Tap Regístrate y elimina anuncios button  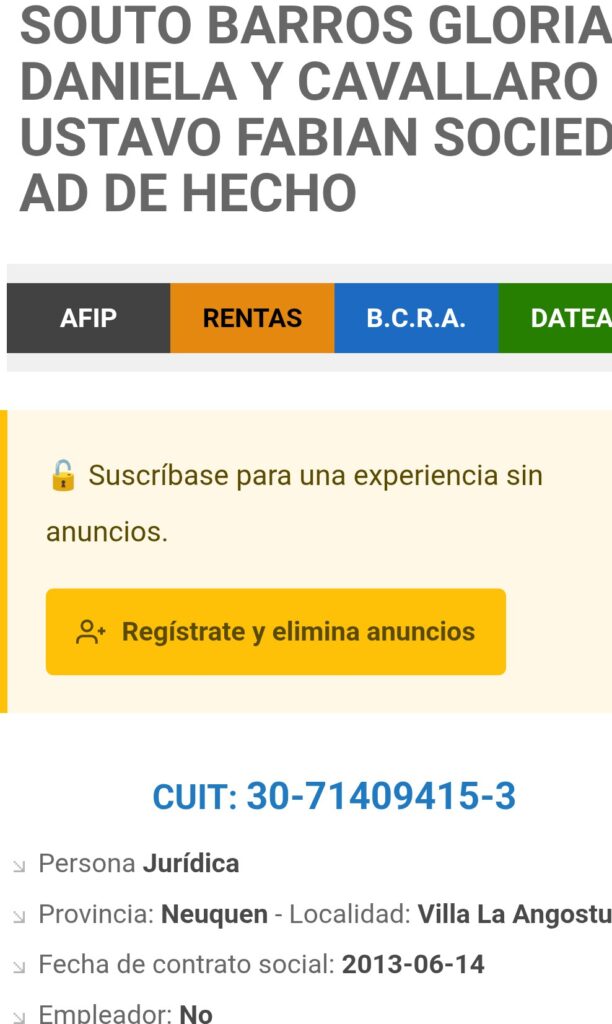pos(276,632)
